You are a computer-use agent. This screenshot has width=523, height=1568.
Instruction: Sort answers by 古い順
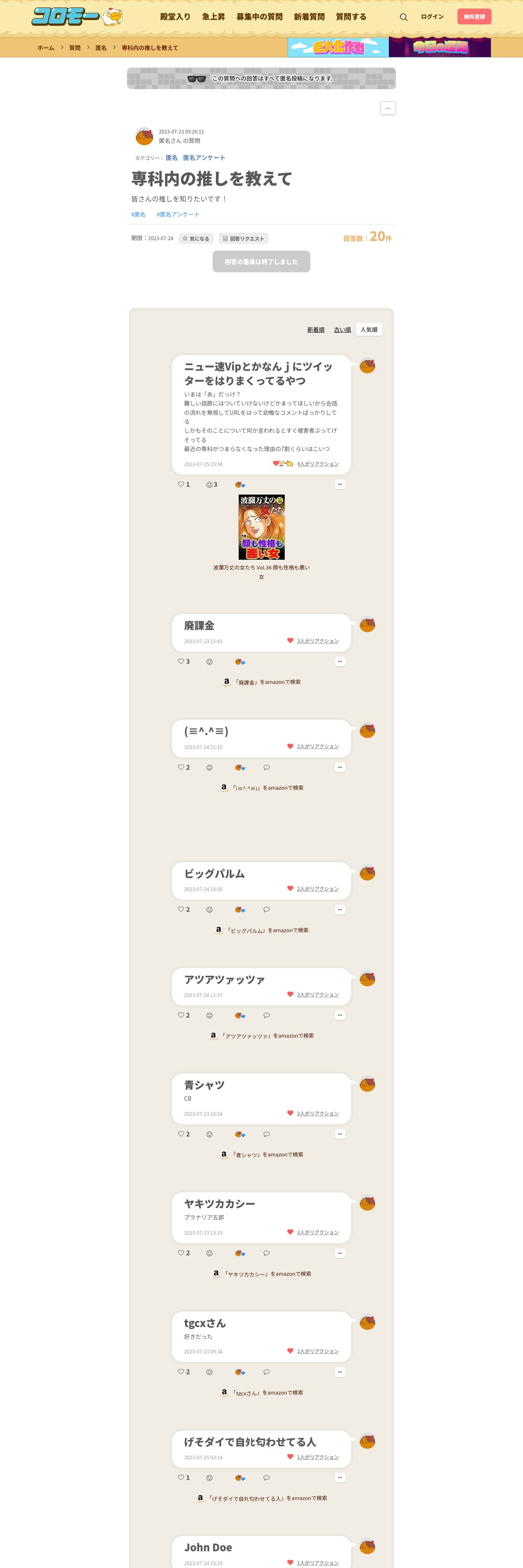click(x=342, y=330)
